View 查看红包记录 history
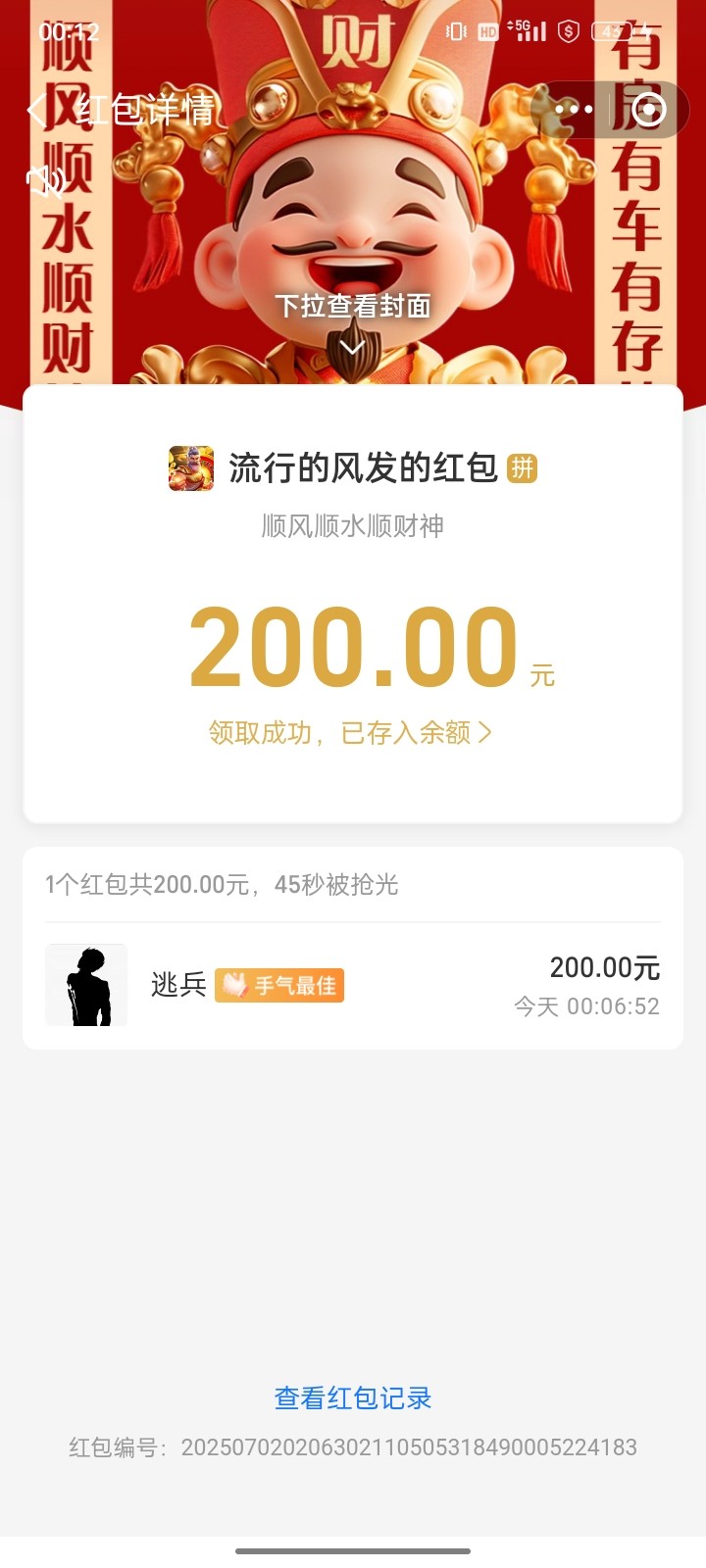Viewport: 706px width, 1568px height. click(x=353, y=1397)
